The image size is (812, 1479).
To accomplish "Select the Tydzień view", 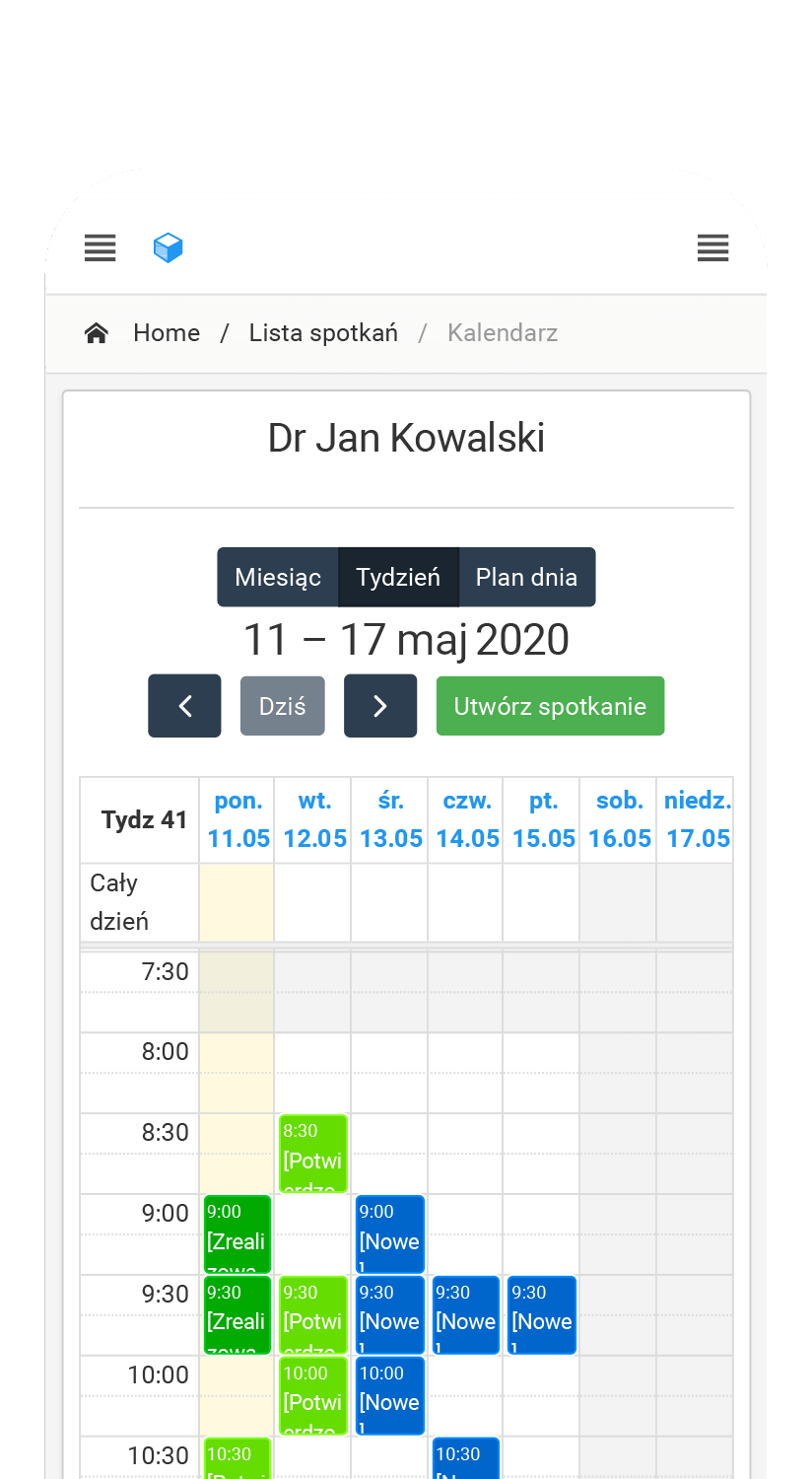I will pyautogui.click(x=398, y=577).
